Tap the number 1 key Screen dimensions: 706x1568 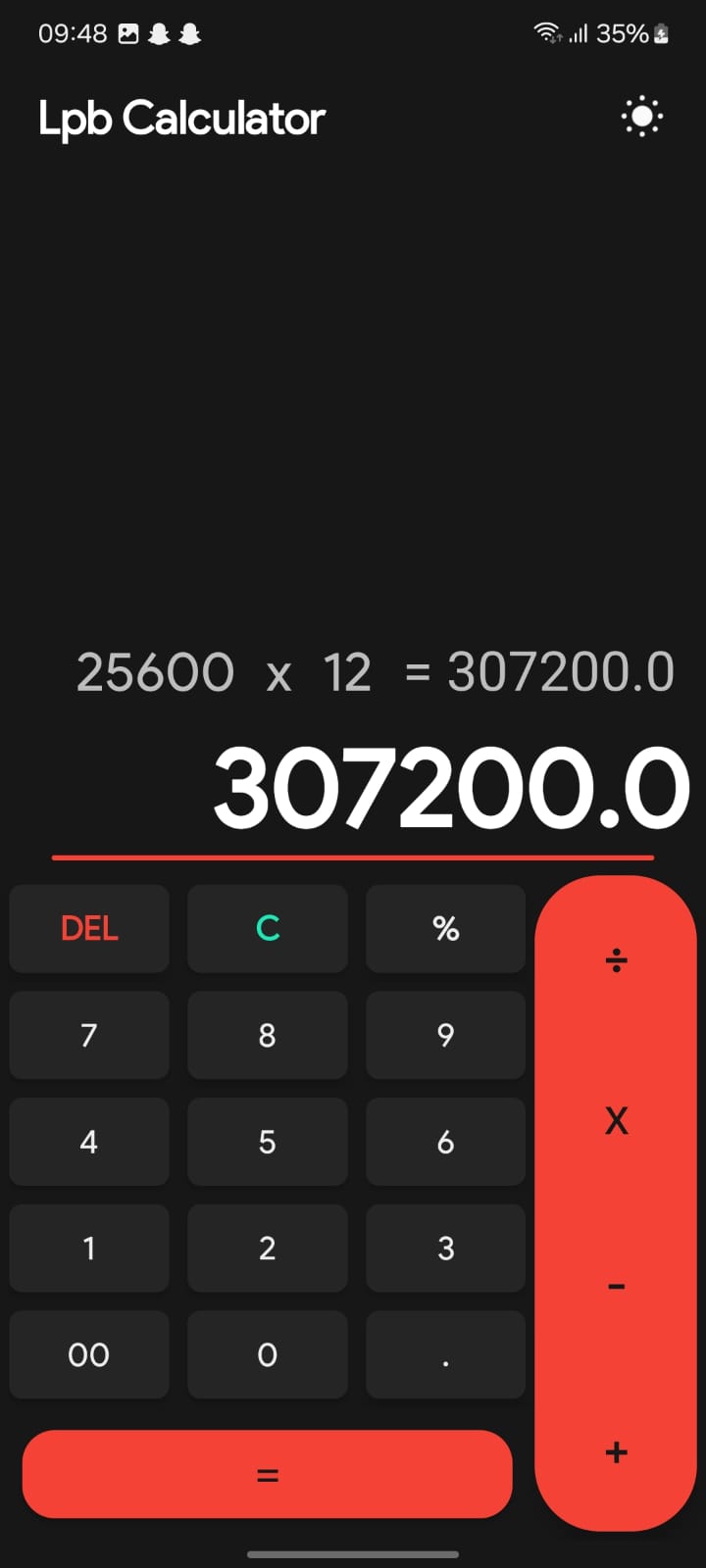pos(89,1249)
